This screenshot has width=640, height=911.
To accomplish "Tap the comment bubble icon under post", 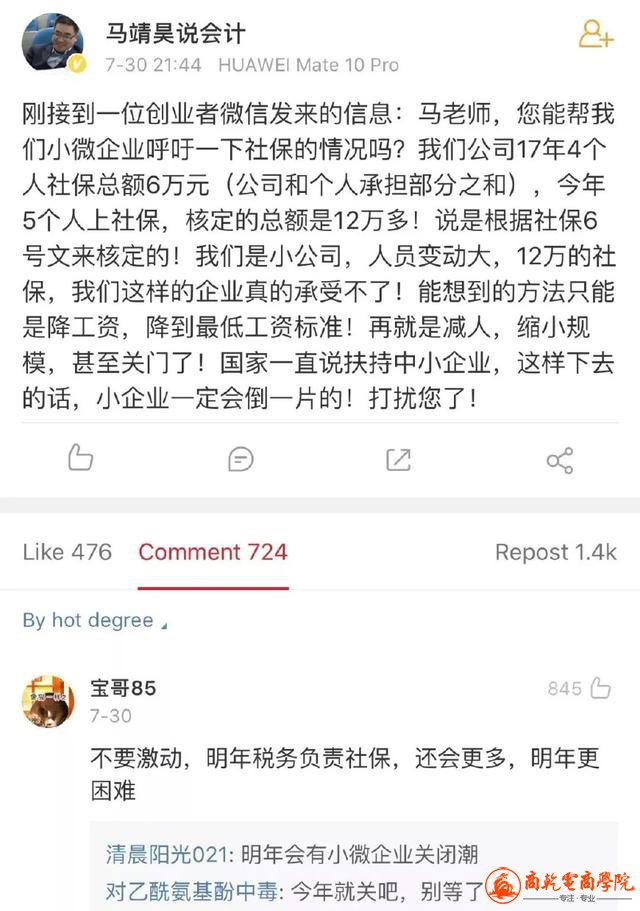I will 240,459.
